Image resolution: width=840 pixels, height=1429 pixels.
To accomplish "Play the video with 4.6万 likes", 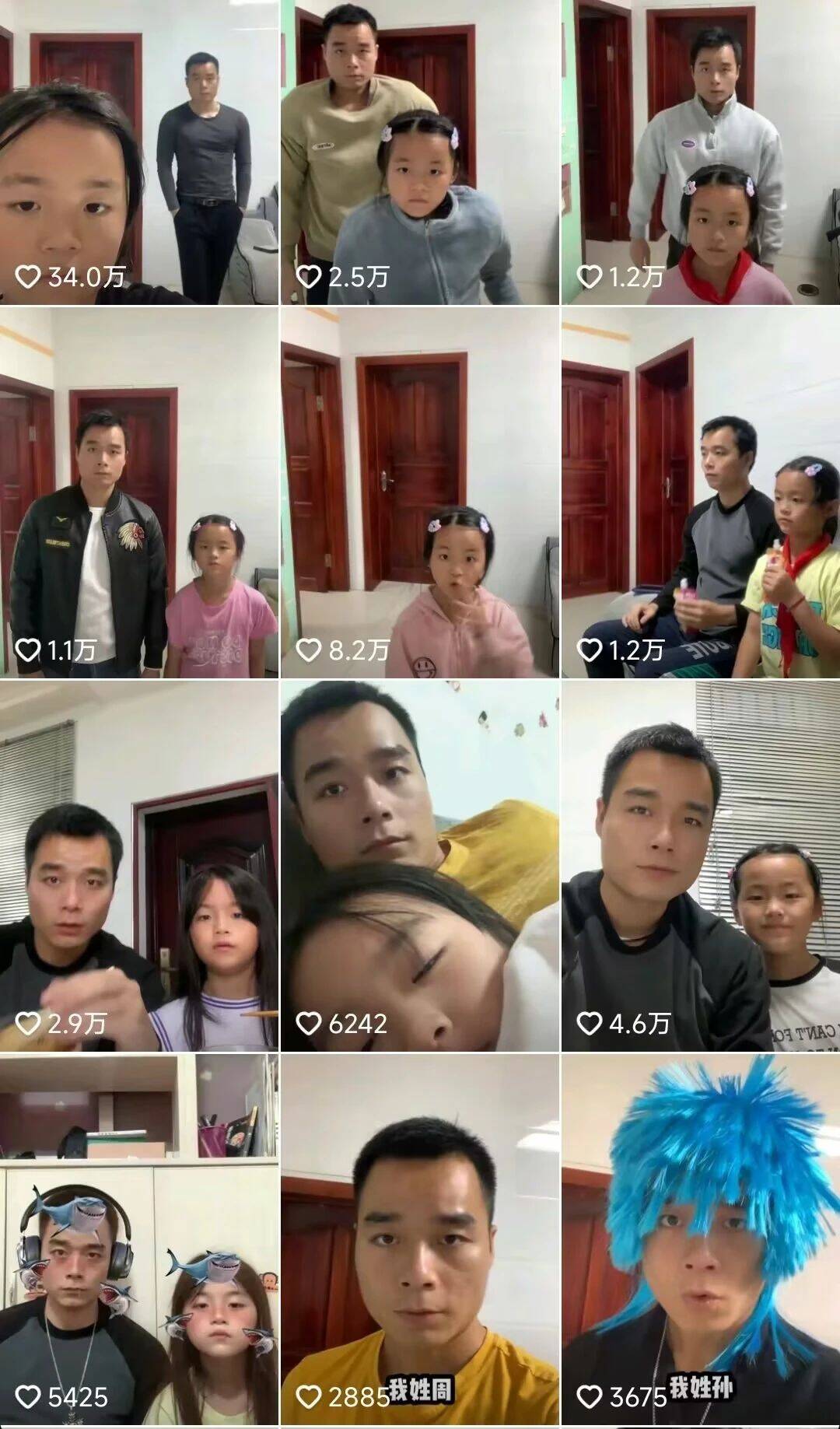I will pyautogui.click(x=701, y=865).
